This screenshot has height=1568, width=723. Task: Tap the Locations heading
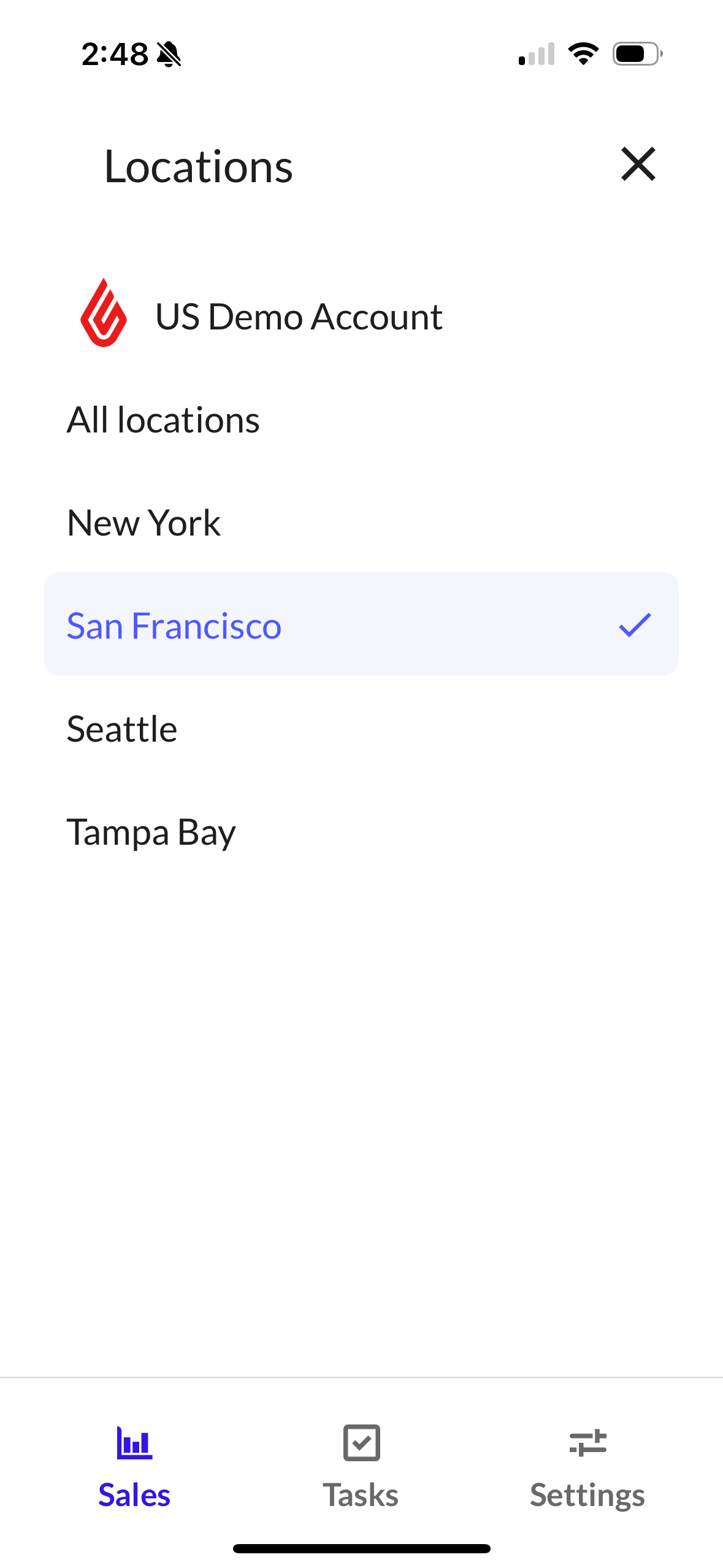[198, 164]
